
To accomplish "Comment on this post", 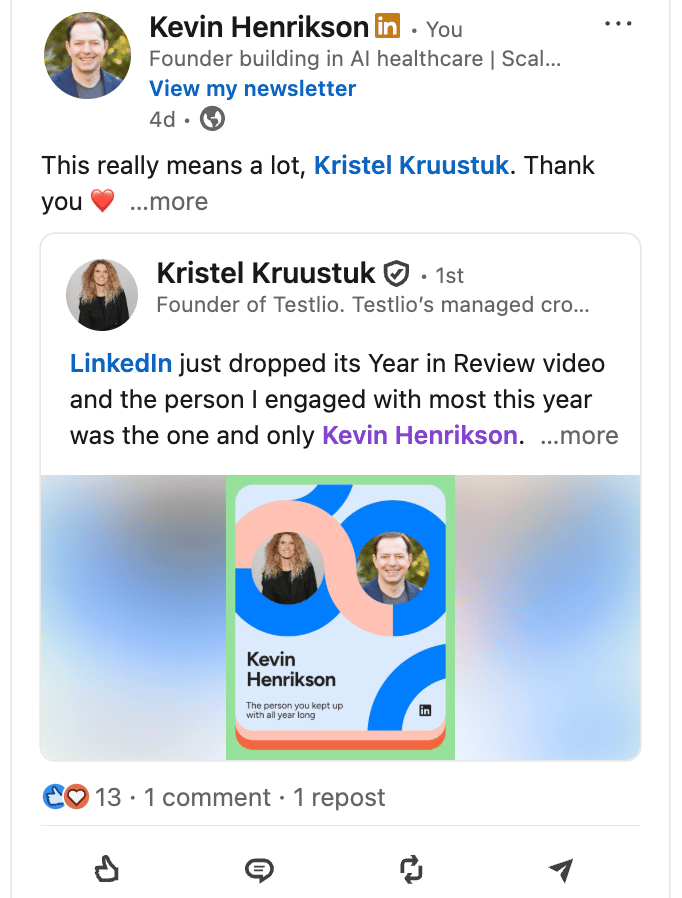I will pyautogui.click(x=259, y=869).
